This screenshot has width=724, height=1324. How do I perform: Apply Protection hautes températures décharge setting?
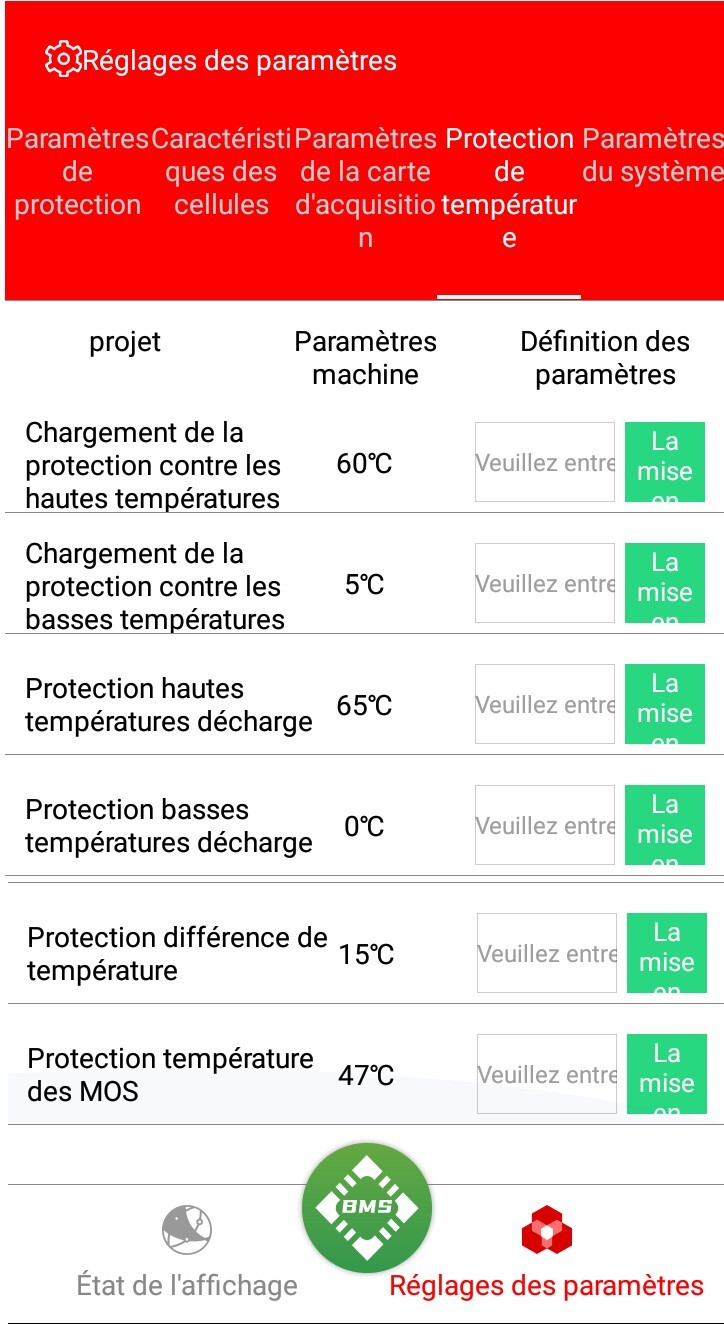click(665, 704)
